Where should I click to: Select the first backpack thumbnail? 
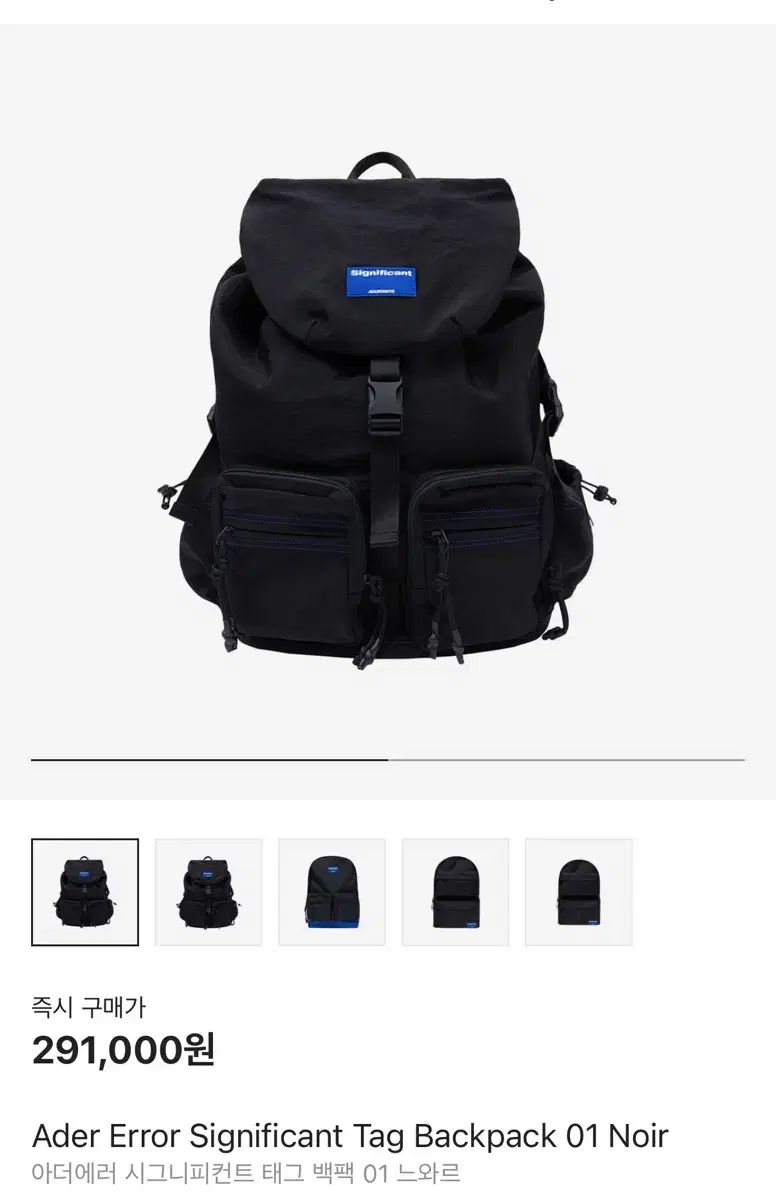click(85, 892)
